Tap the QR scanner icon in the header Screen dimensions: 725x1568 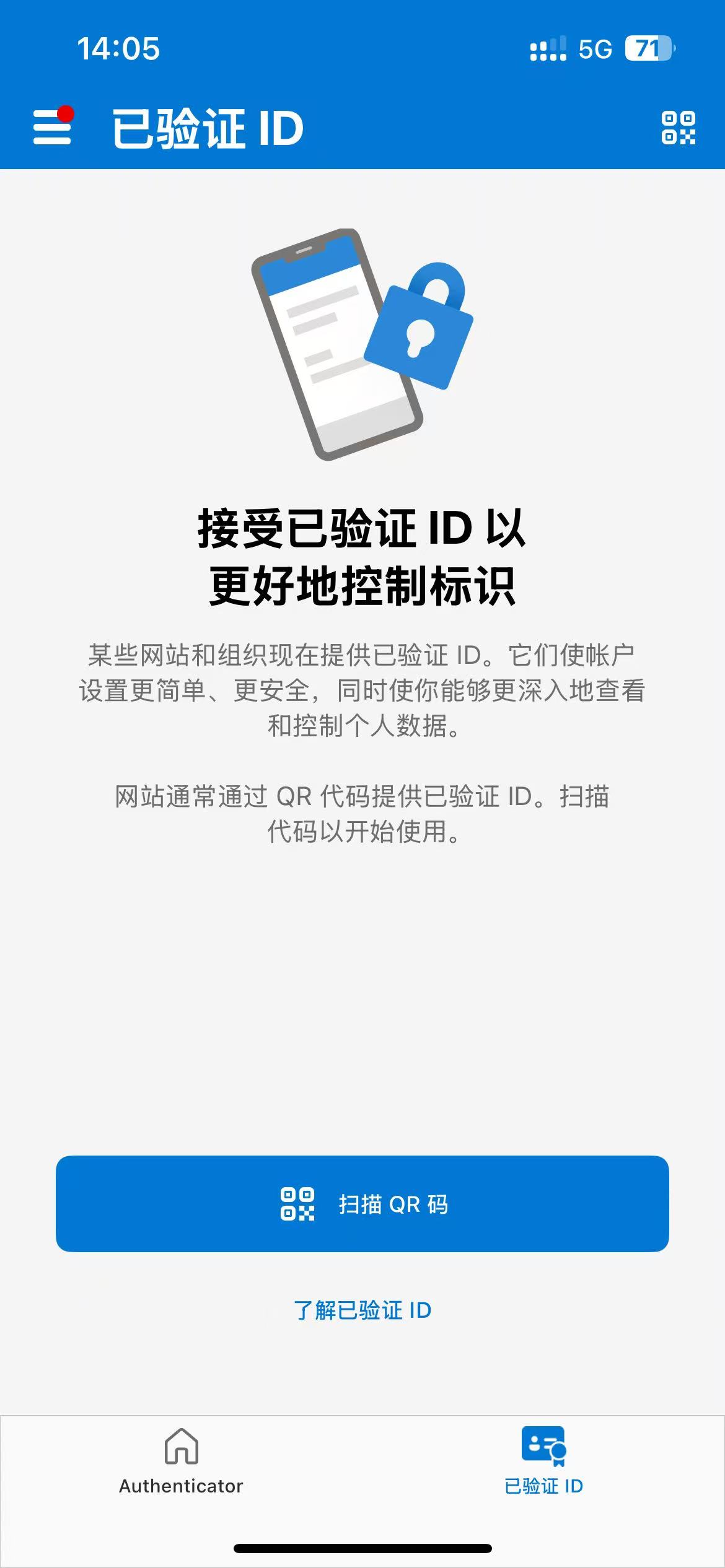click(679, 127)
